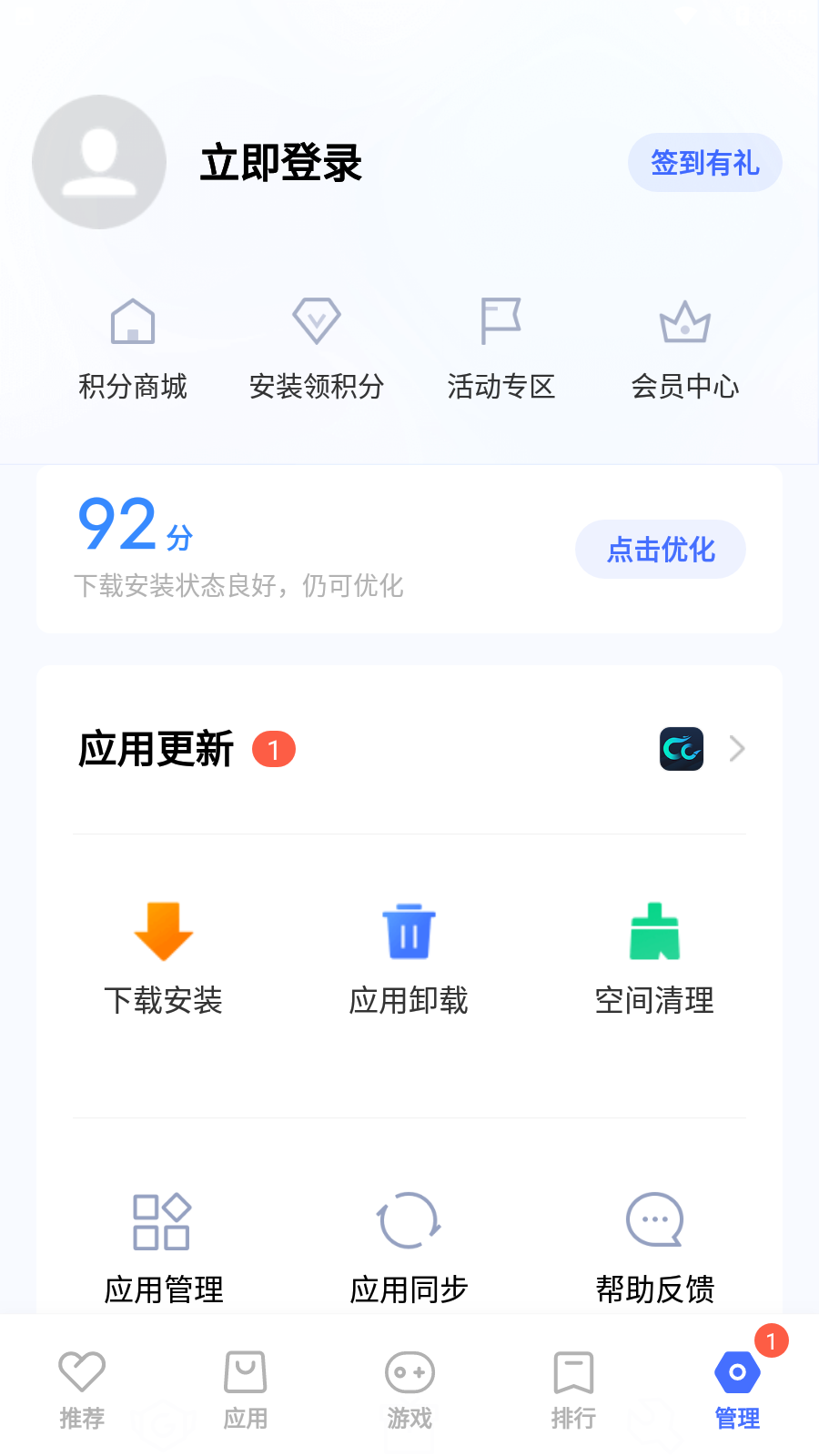Enter the 会员中心 member center
This screenshot has width=819, height=1456.
685,350
